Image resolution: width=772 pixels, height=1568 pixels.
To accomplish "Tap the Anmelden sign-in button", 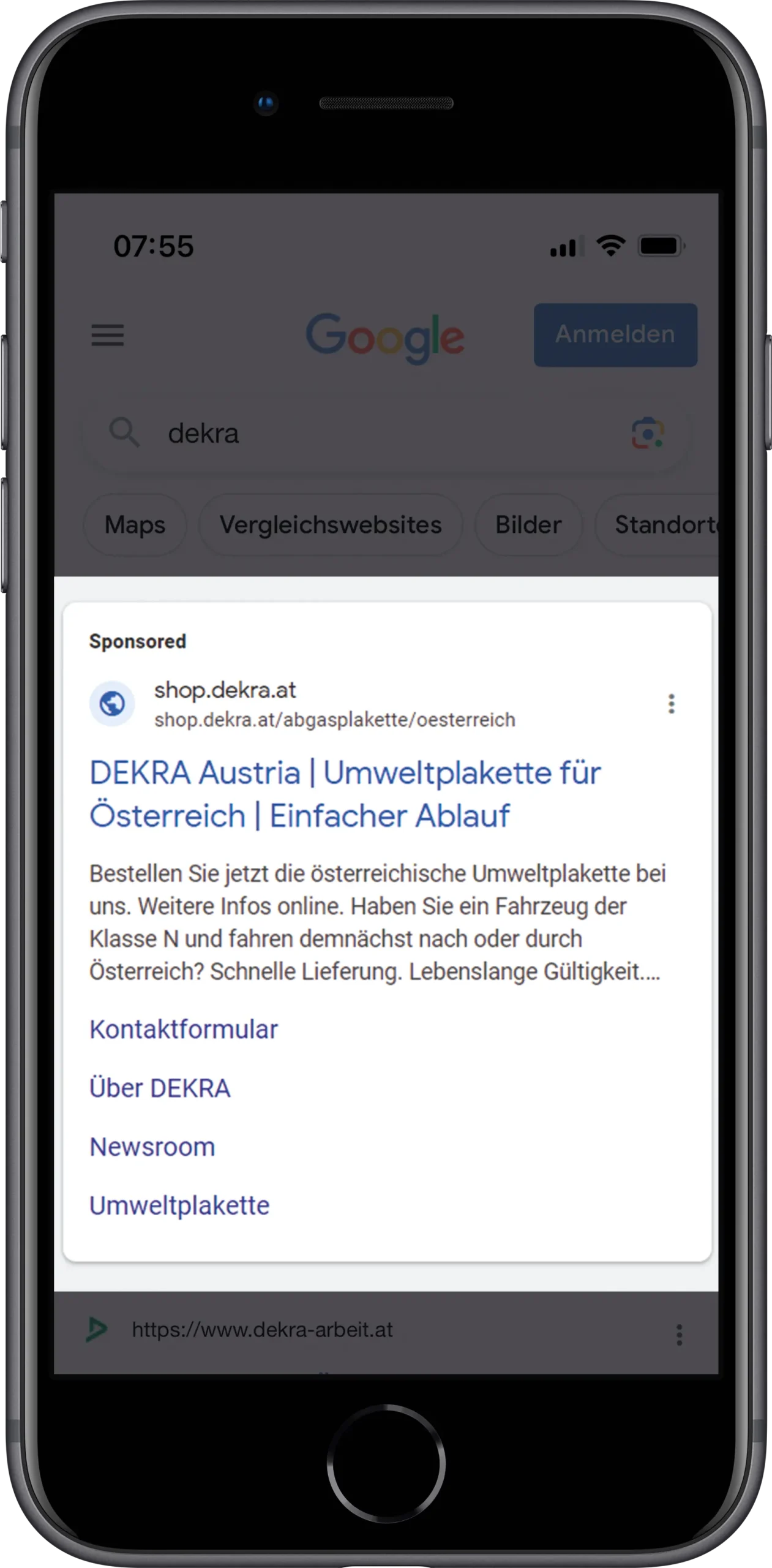I will tap(615, 335).
